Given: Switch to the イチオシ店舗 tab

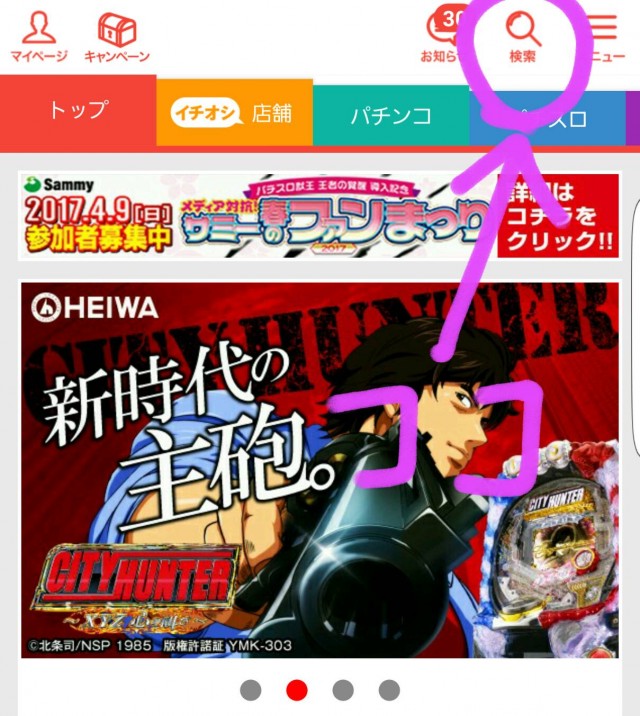Looking at the screenshot, I should pyautogui.click(x=234, y=114).
